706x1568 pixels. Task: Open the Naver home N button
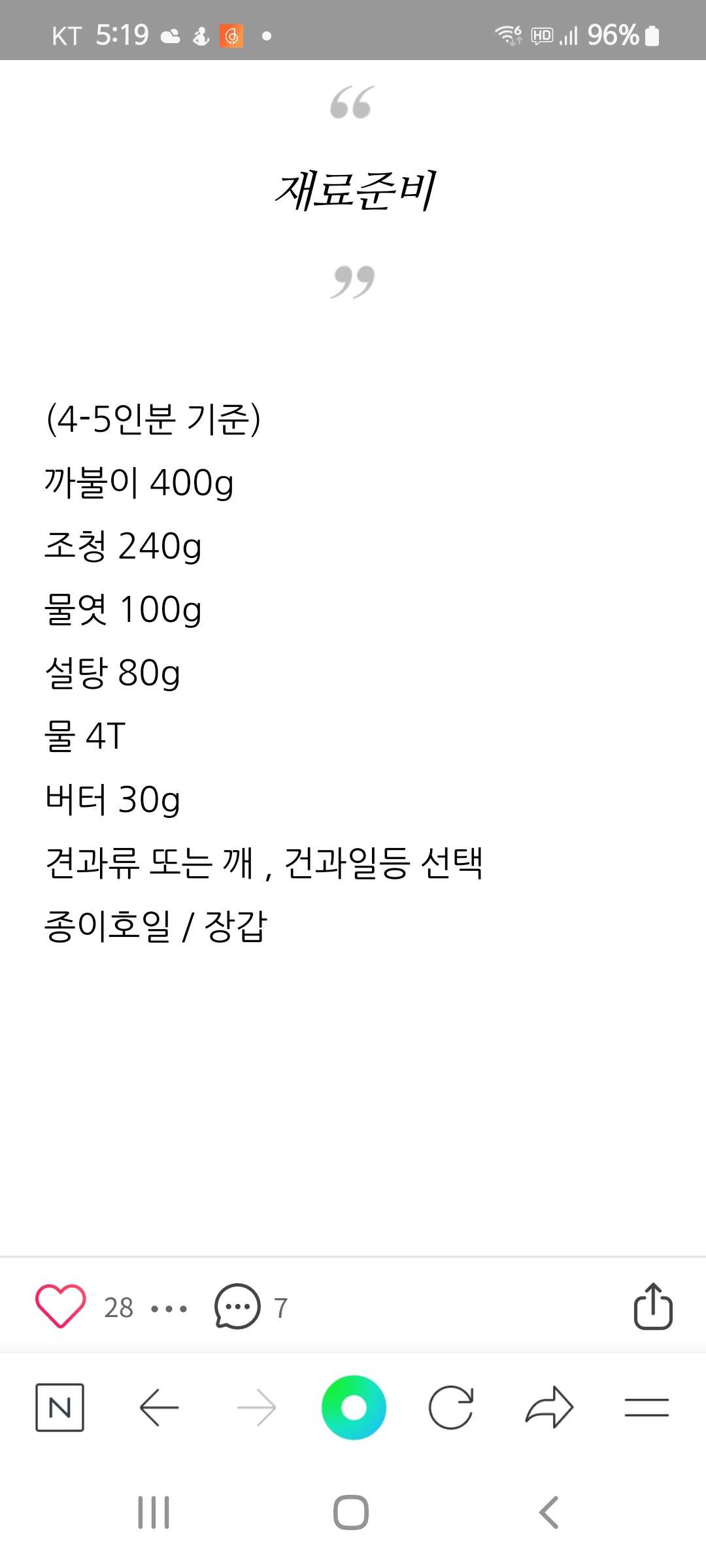click(59, 1407)
